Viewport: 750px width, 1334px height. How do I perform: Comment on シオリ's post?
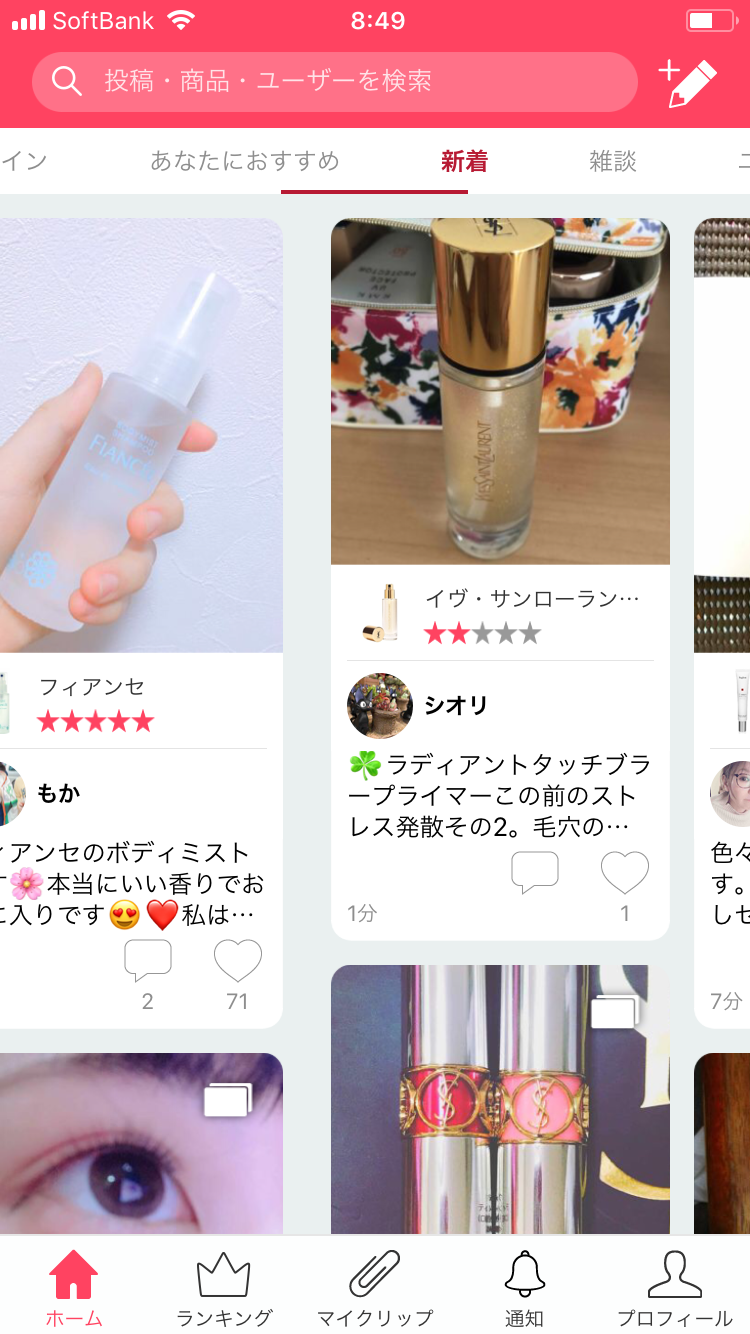pyautogui.click(x=535, y=873)
